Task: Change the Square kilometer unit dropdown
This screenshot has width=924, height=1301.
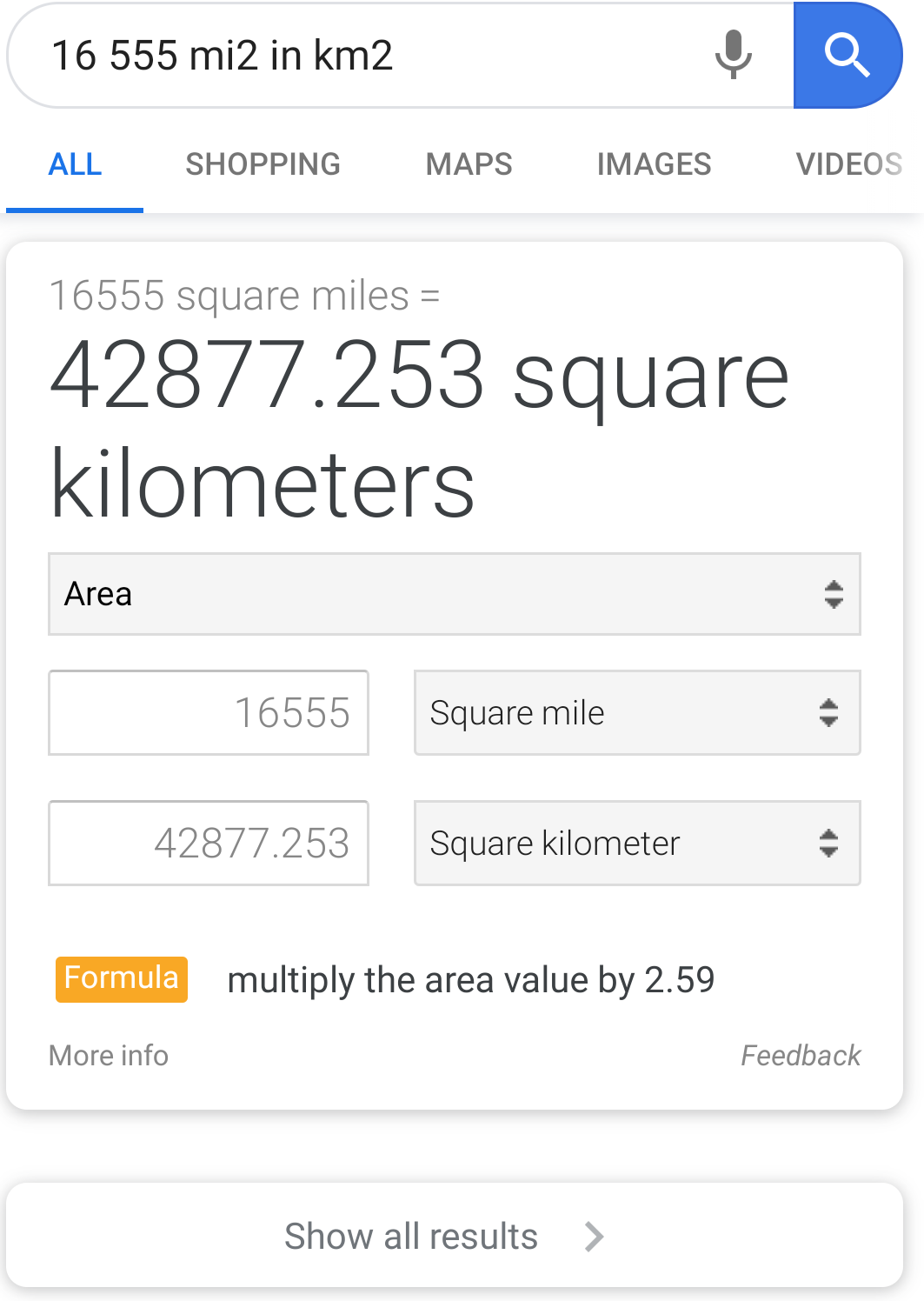Action: (636, 844)
